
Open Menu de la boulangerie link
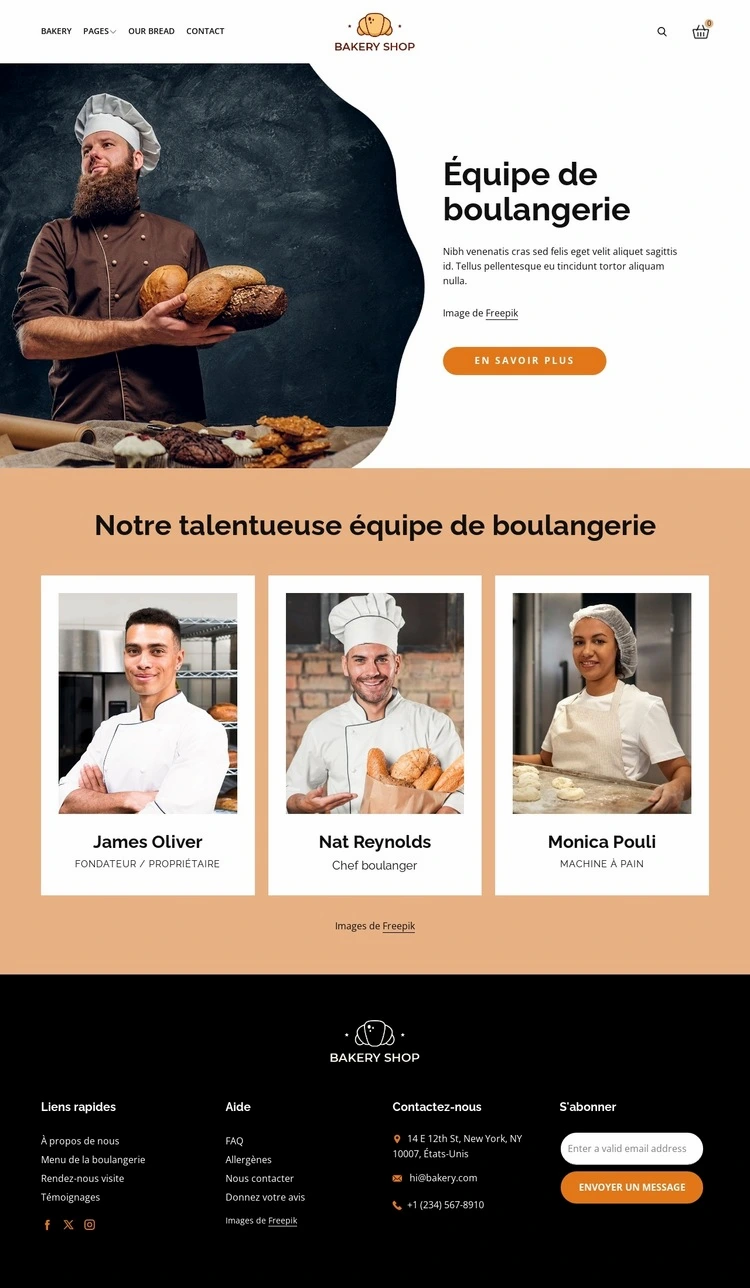tap(93, 1160)
